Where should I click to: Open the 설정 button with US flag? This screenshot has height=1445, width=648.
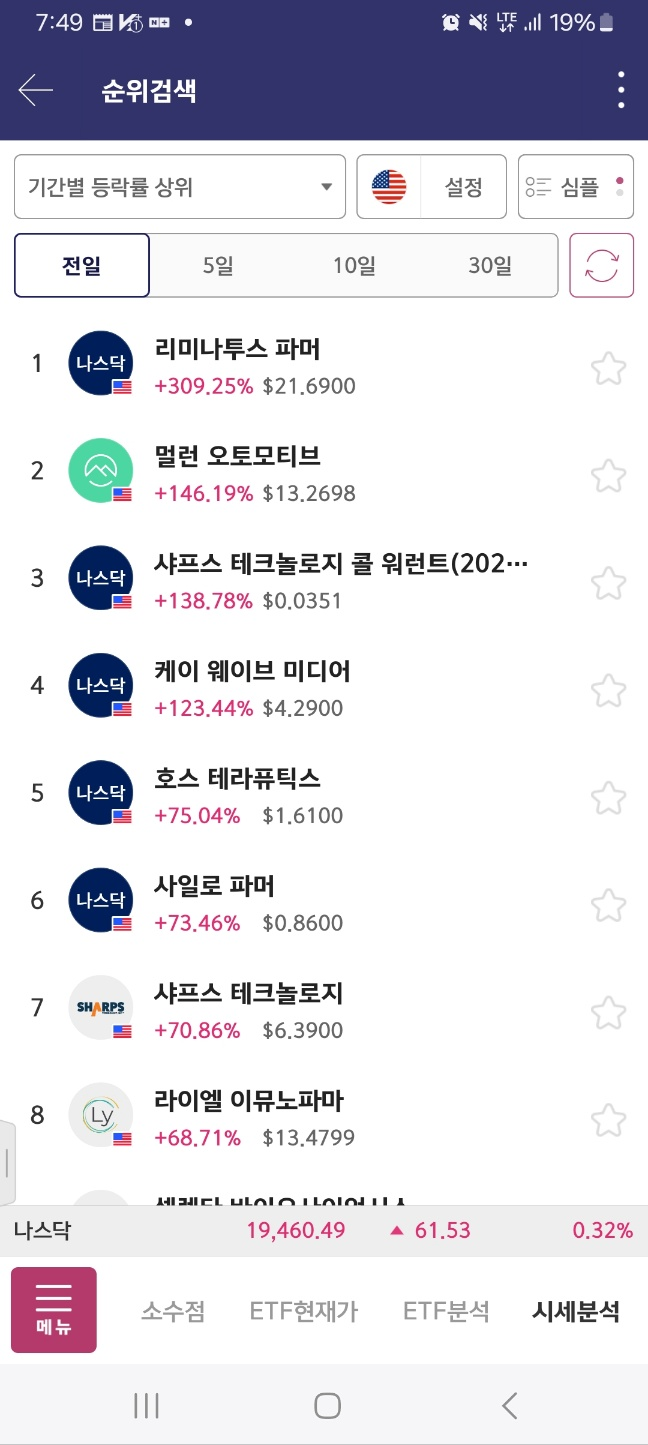tap(432, 187)
